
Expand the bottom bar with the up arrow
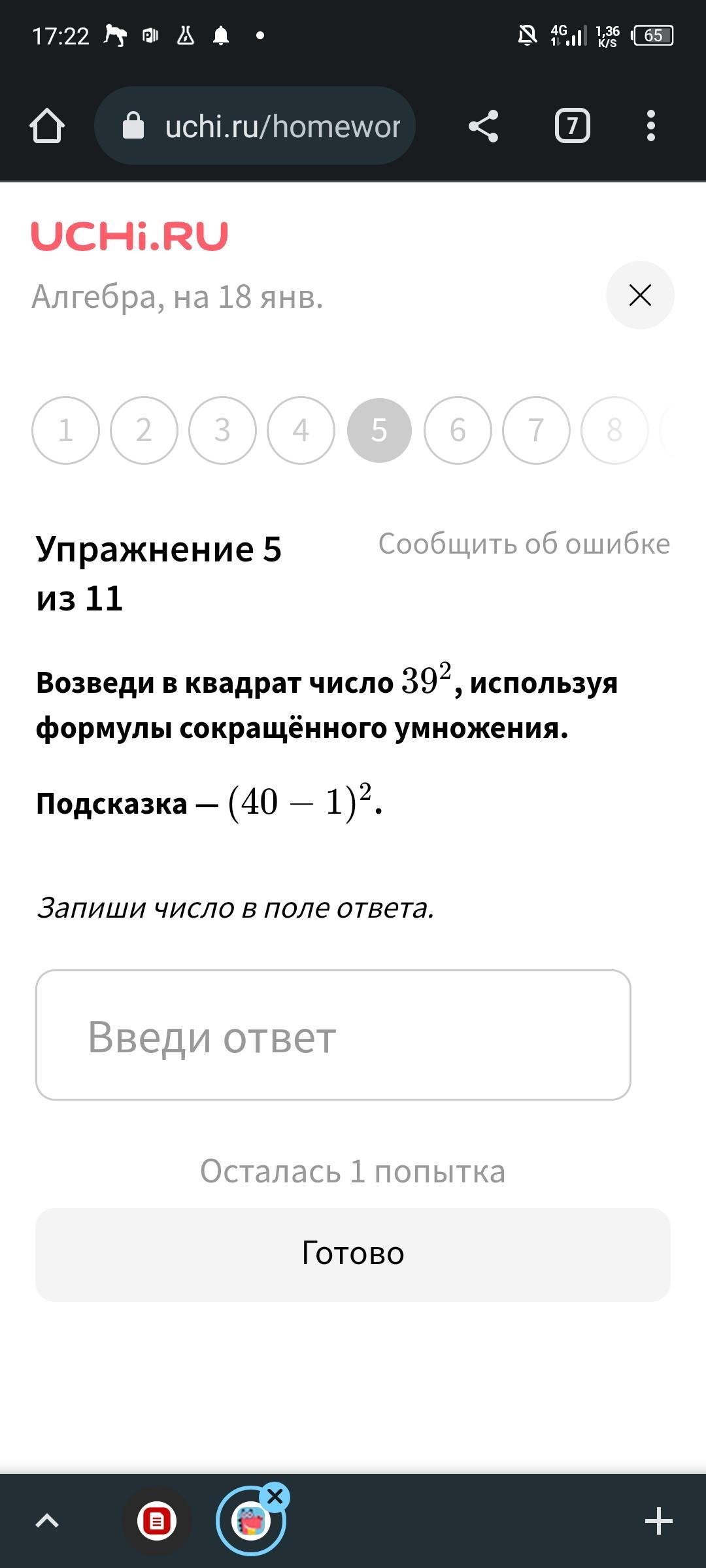[47, 1521]
